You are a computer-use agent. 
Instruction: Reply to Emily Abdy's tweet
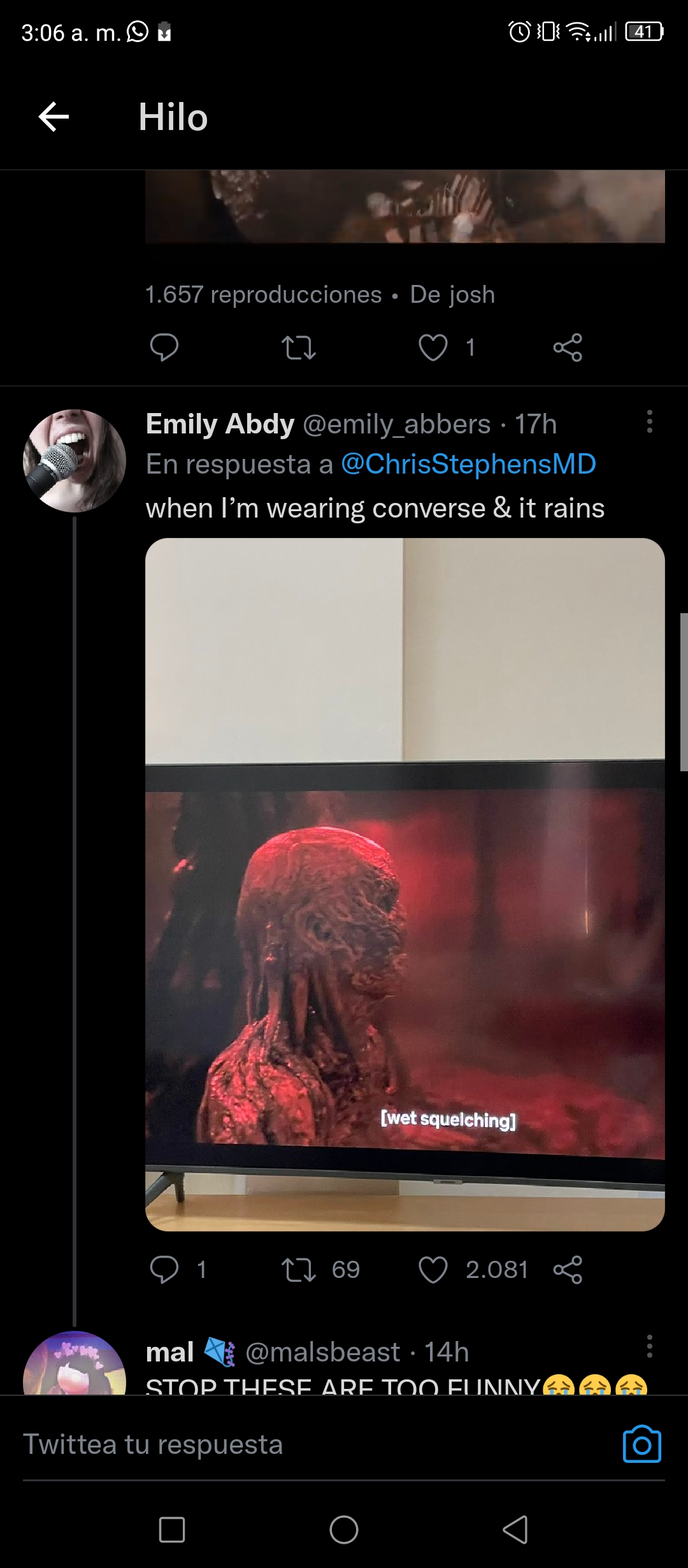164,1269
